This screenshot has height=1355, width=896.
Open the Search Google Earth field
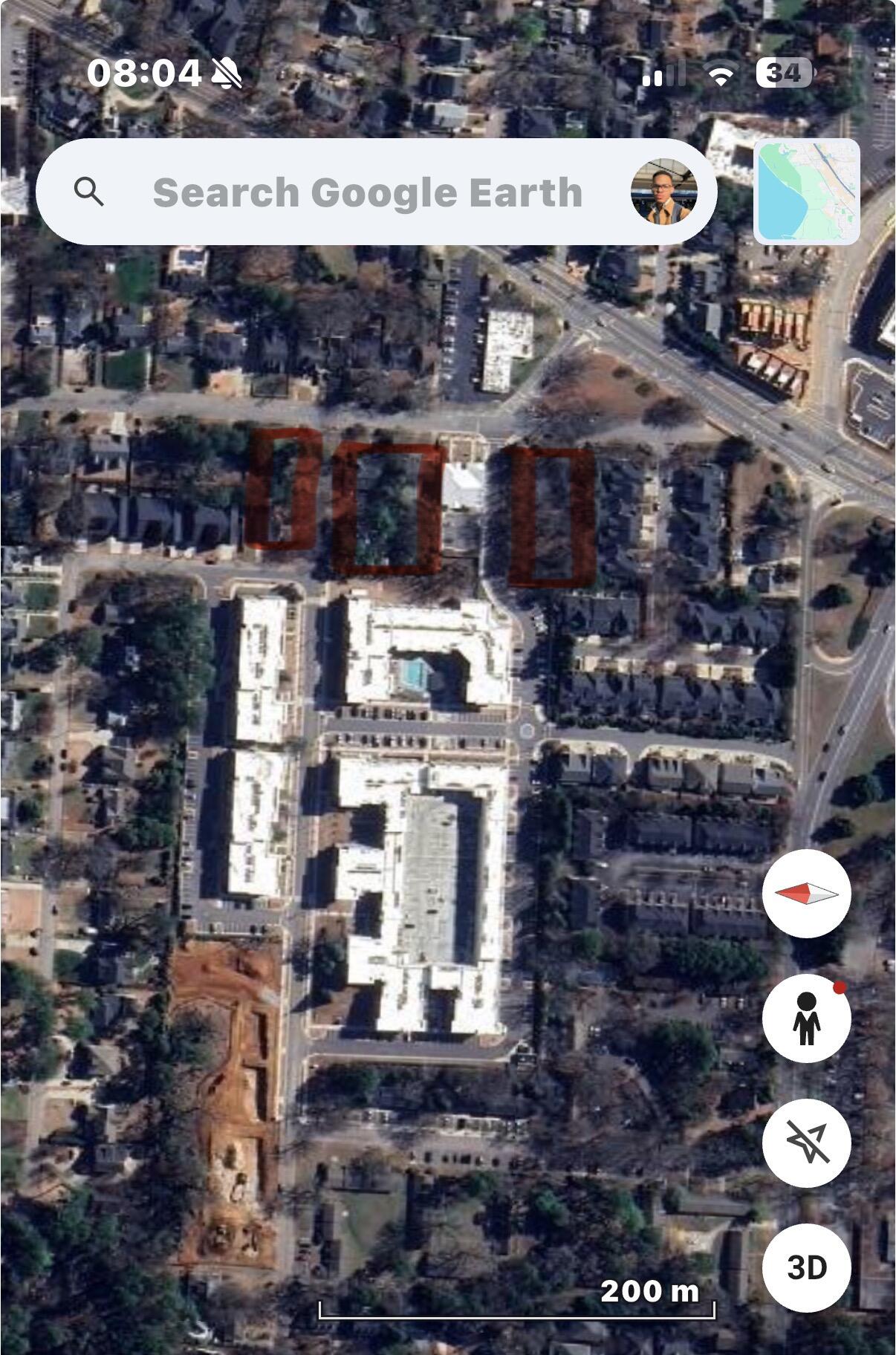tap(367, 192)
